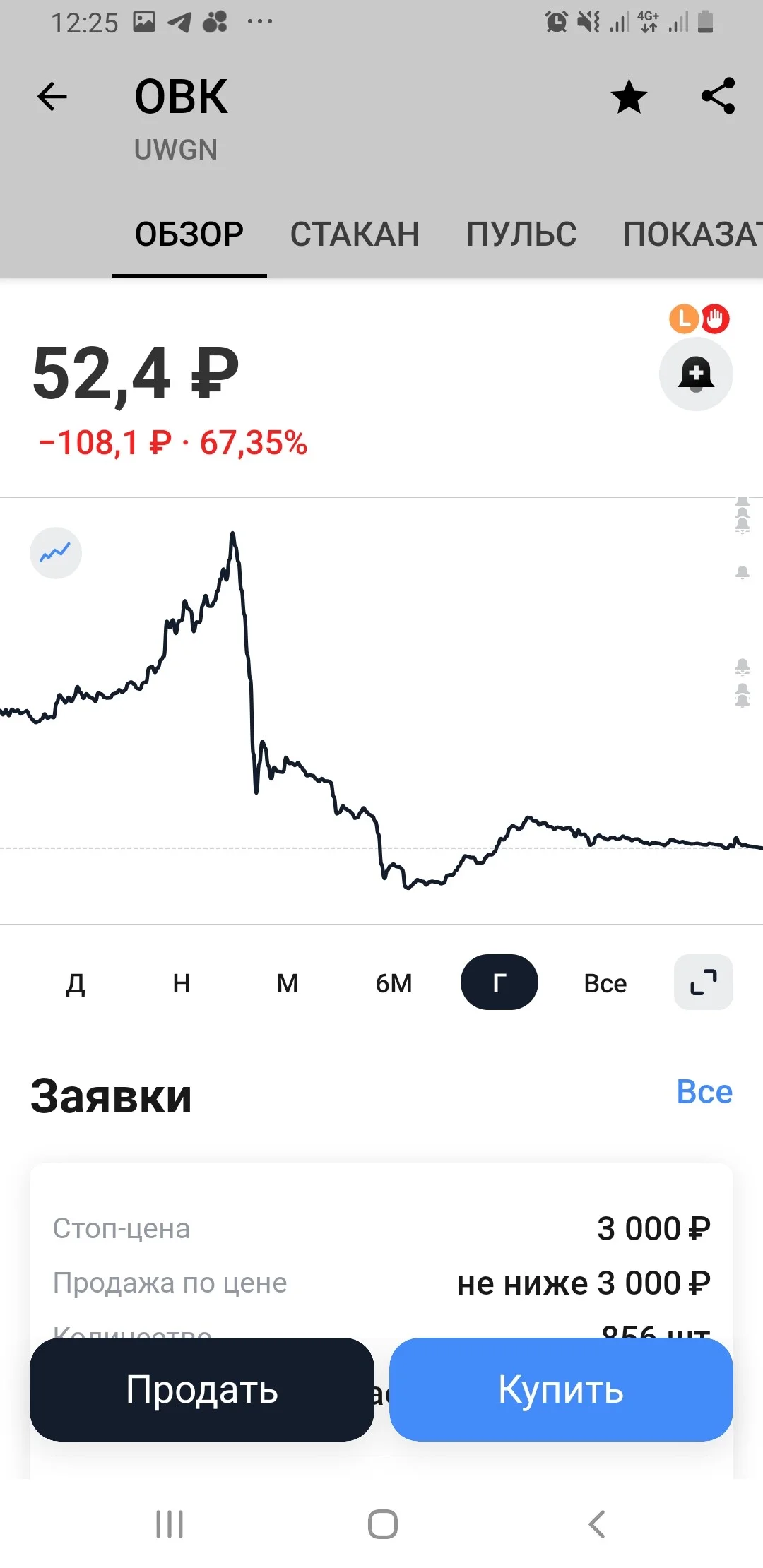Select the Г (year) chart period

point(499,982)
